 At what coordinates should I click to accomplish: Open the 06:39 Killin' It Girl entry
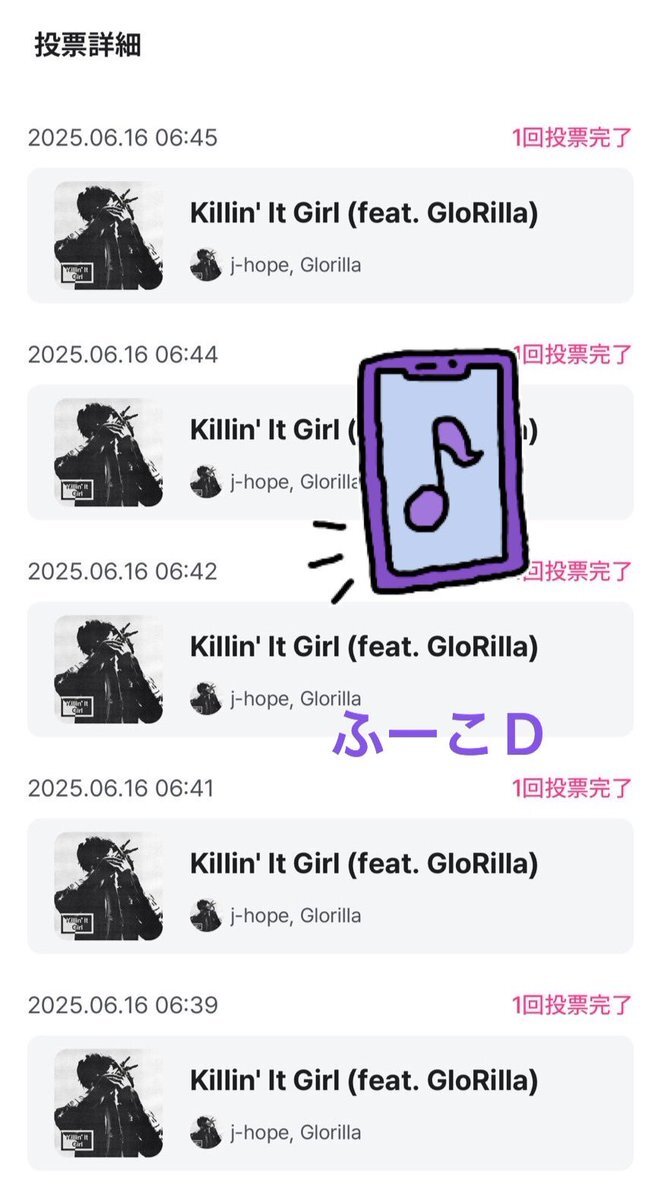[x=330, y=1103]
